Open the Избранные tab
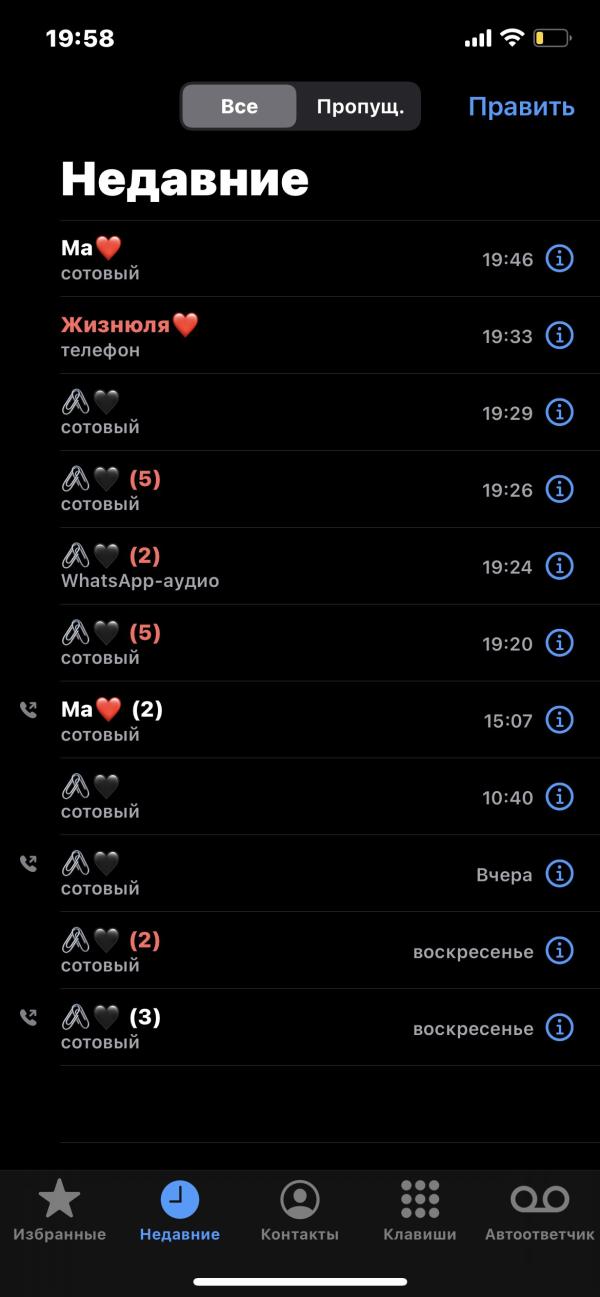600x1297 pixels. point(59,1210)
